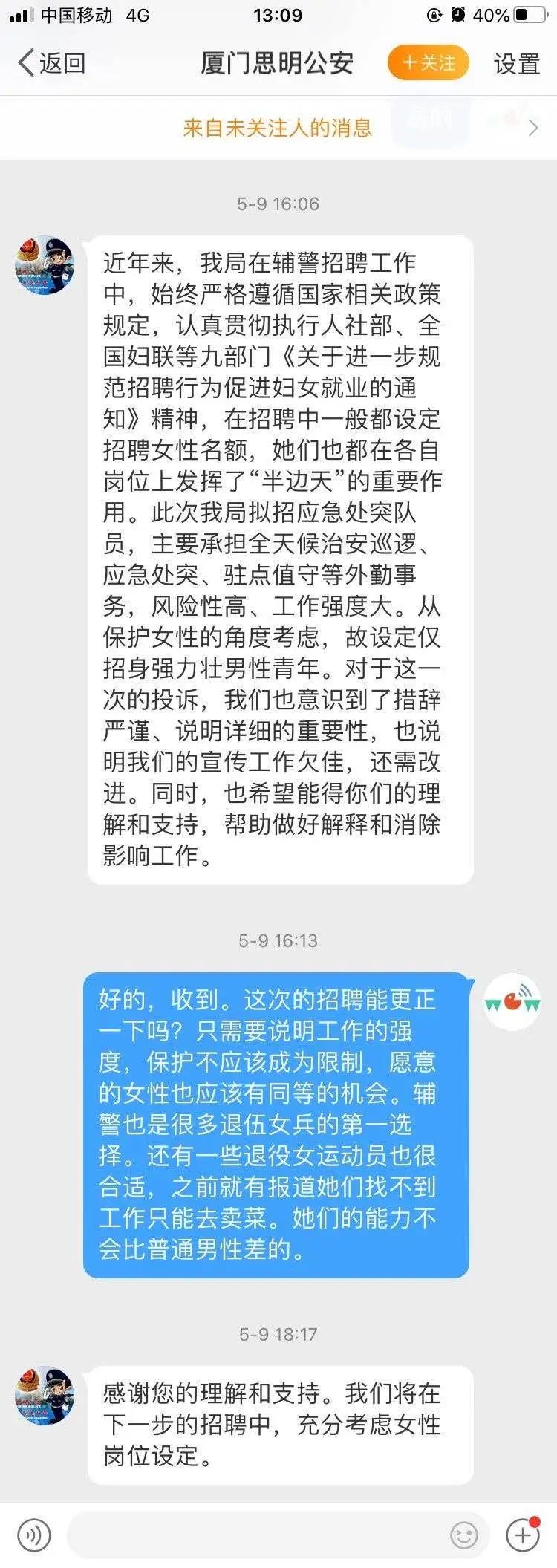This screenshot has width=557, height=1568.
Task: Follow 厦门思明公安 with the +关注 button
Action: point(429,63)
